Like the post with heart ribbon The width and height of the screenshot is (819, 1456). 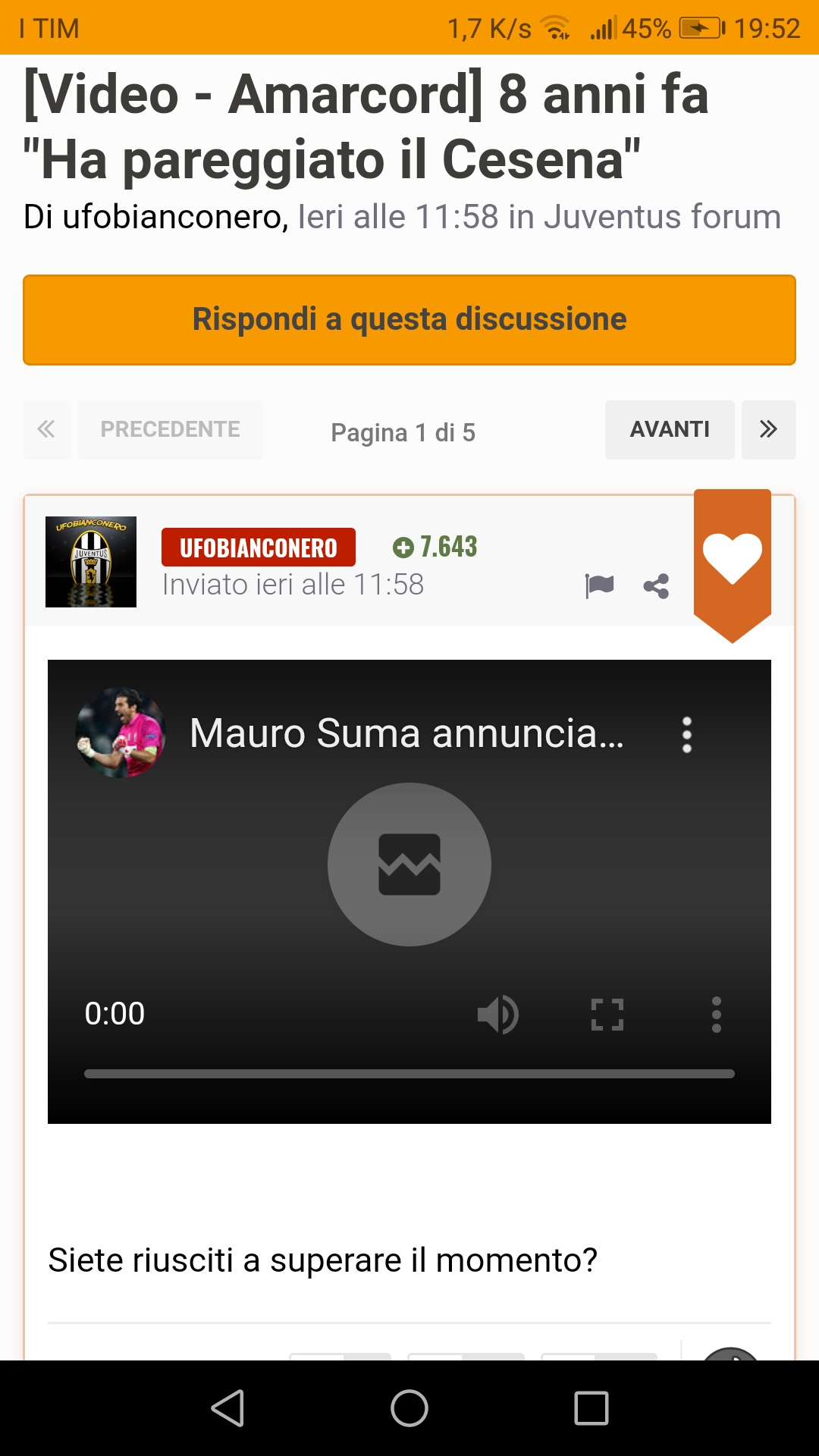[x=732, y=558]
